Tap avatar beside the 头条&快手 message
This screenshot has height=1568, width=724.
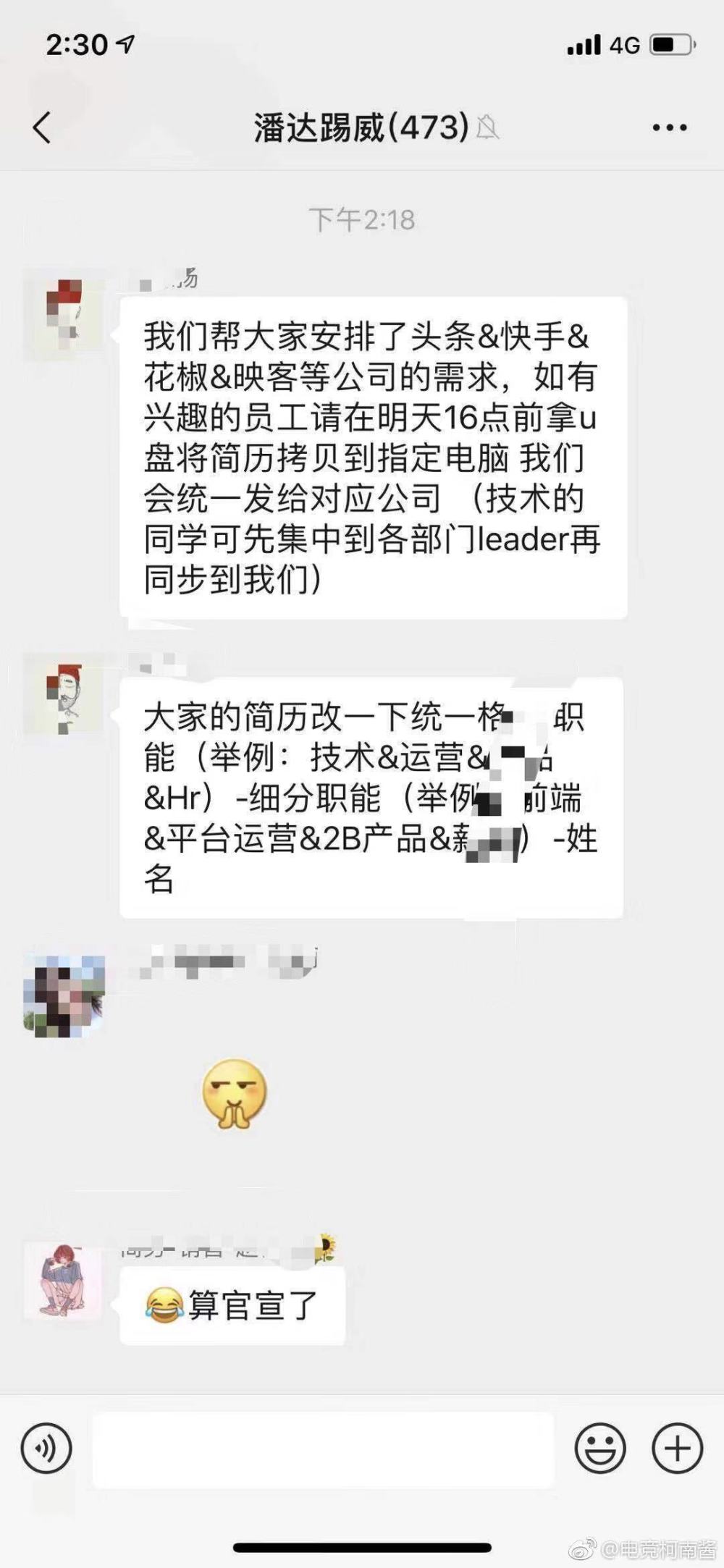pos(64,315)
